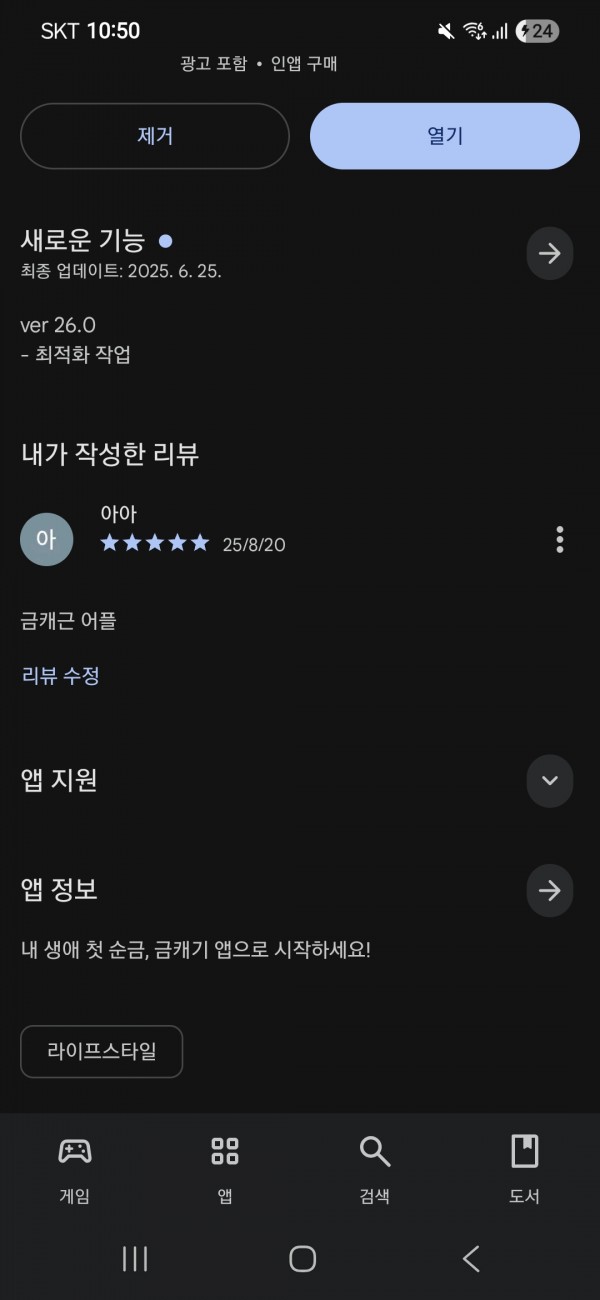Switch to the 게임 tab
The image size is (600, 1300).
click(75, 1168)
